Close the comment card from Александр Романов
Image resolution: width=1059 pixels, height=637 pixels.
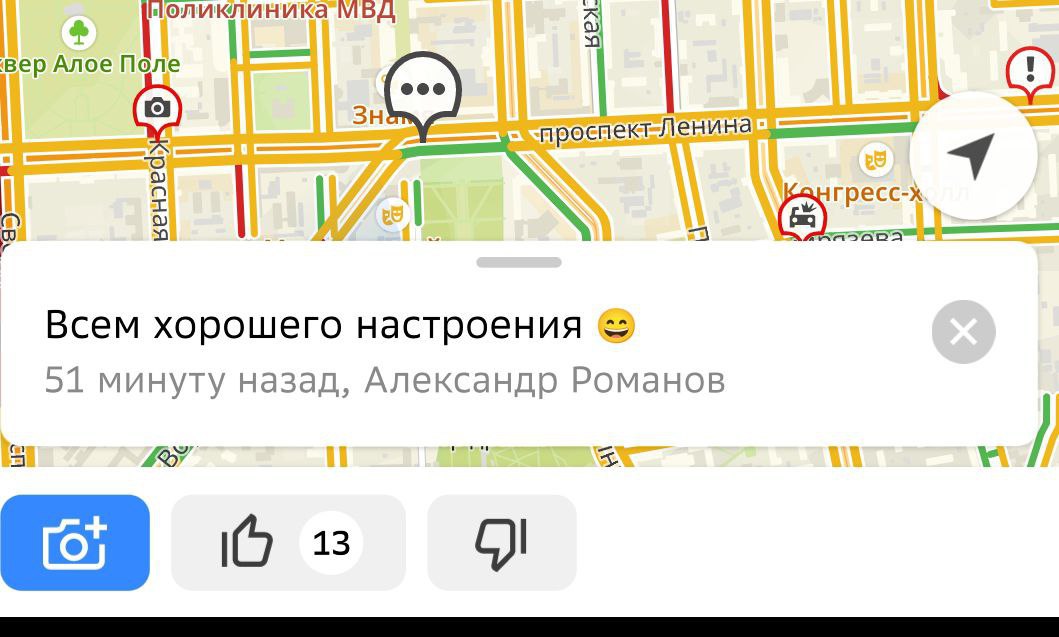[x=963, y=332]
